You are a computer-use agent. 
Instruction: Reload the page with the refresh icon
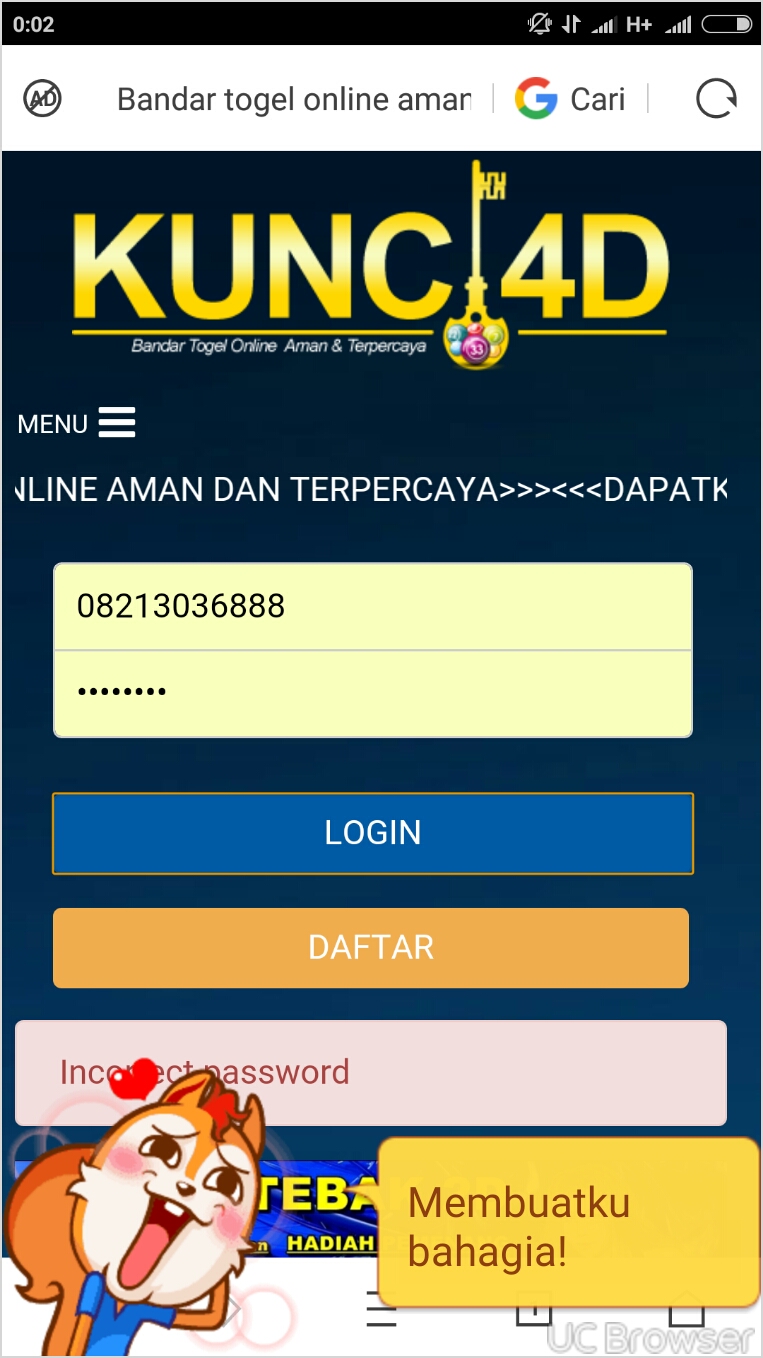tap(716, 99)
